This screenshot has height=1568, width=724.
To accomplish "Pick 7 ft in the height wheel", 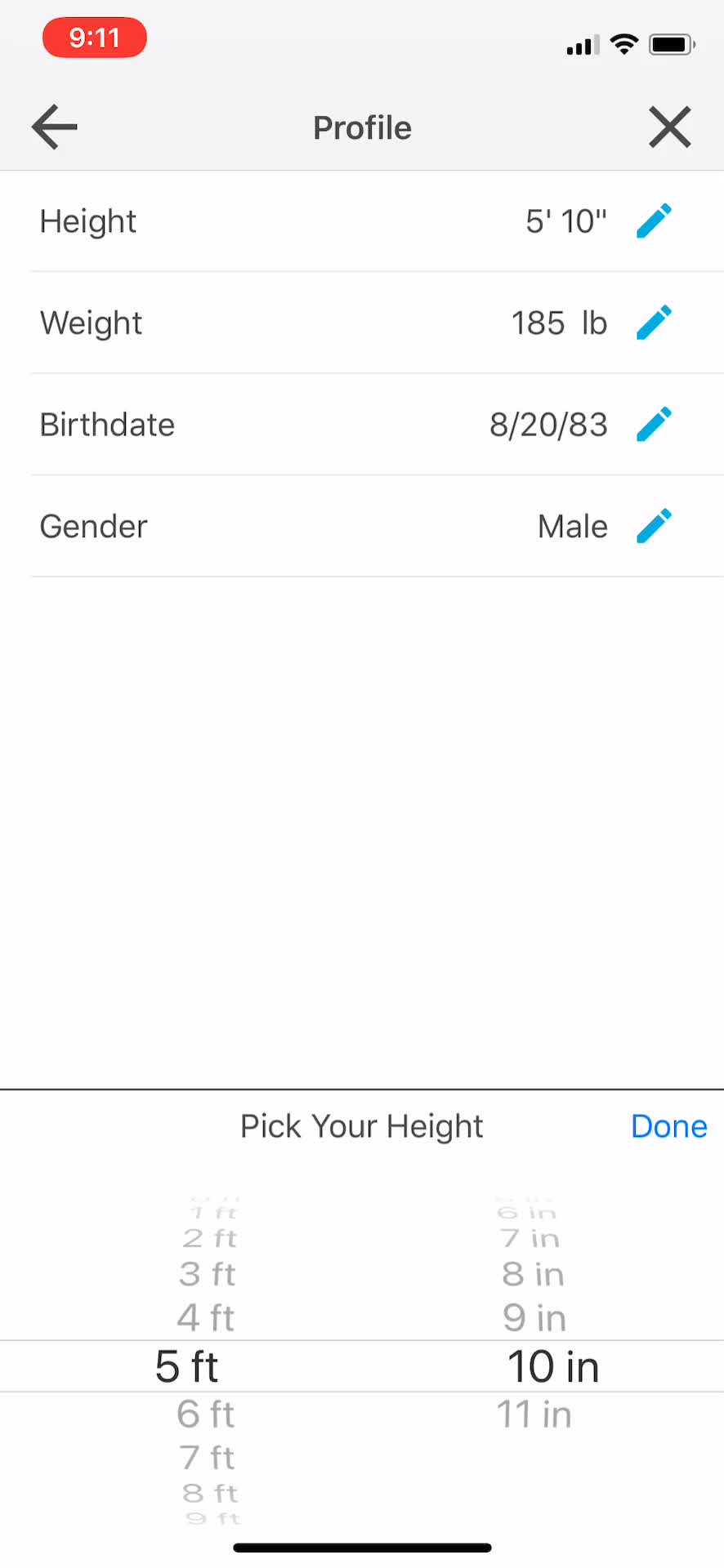I will point(208,1457).
